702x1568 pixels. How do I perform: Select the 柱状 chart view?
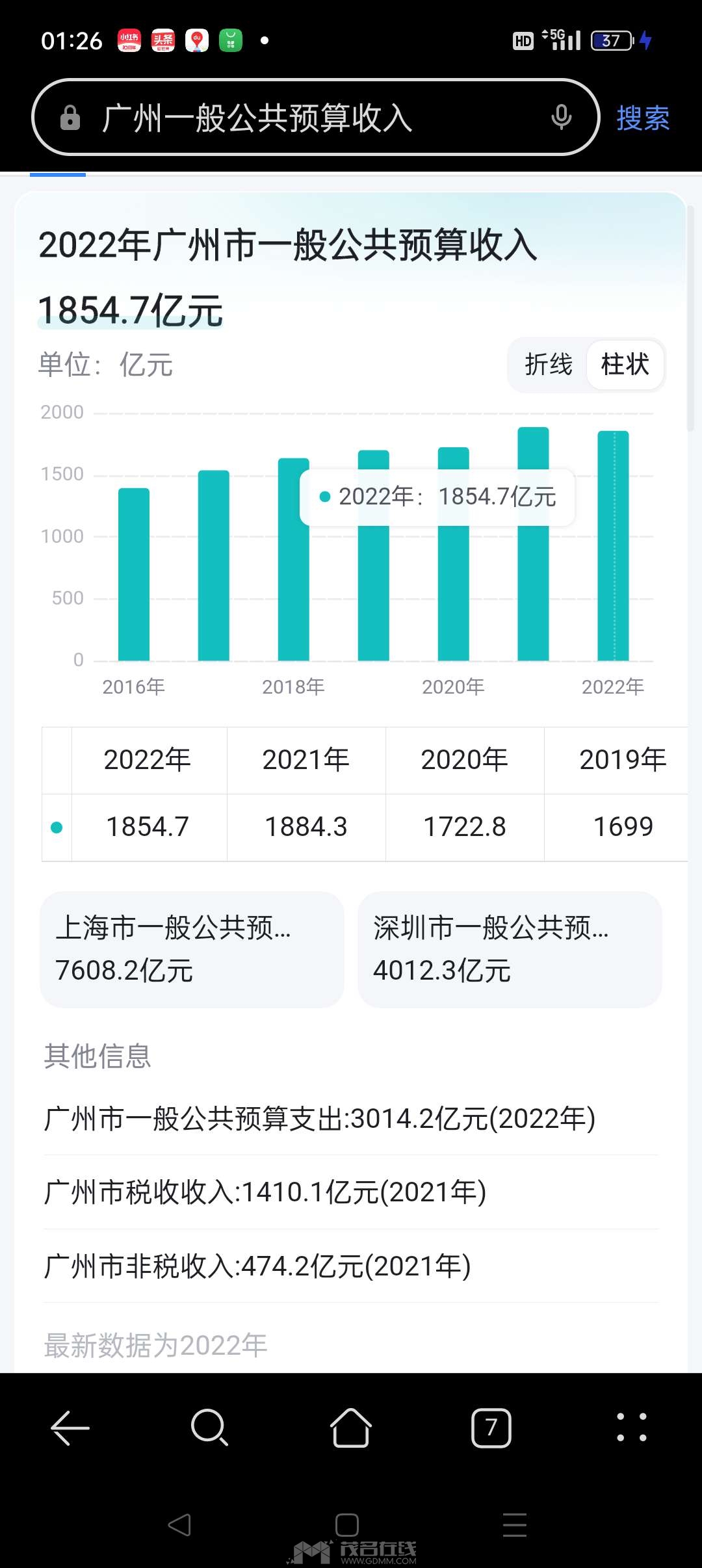click(625, 365)
